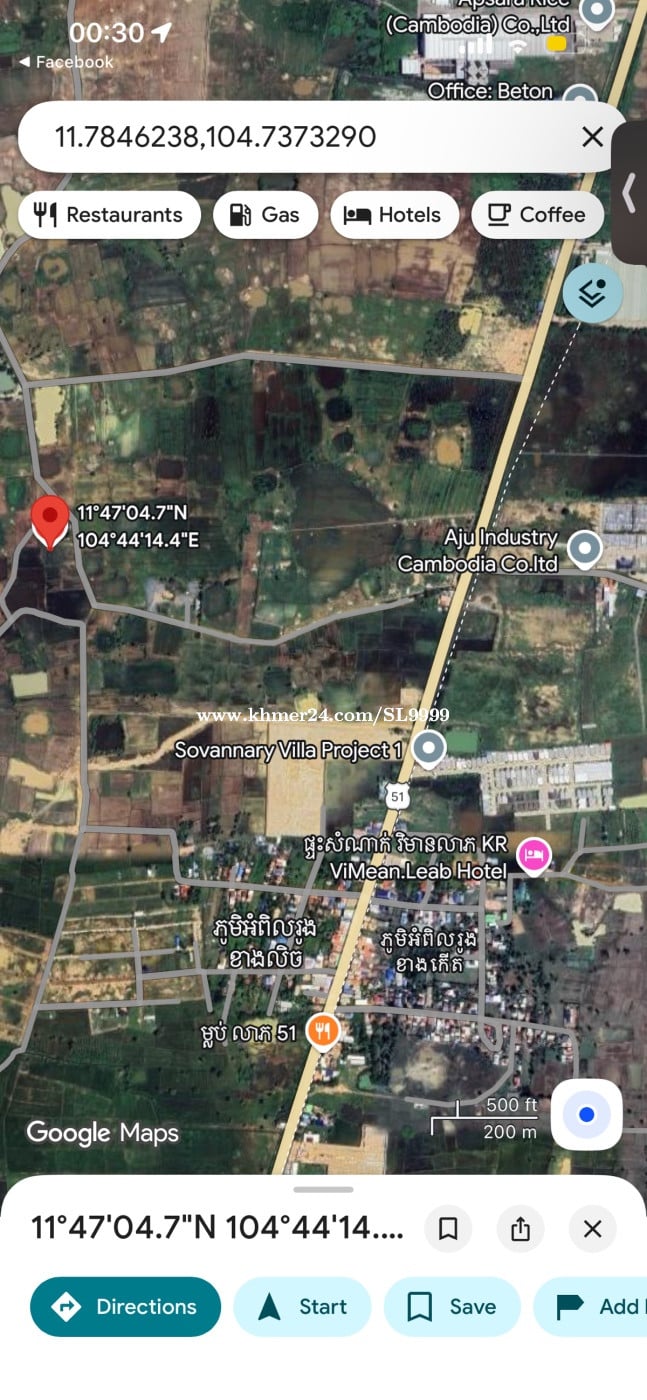Get Directions to the pin
This screenshot has width=647, height=1400.
[x=125, y=1307]
